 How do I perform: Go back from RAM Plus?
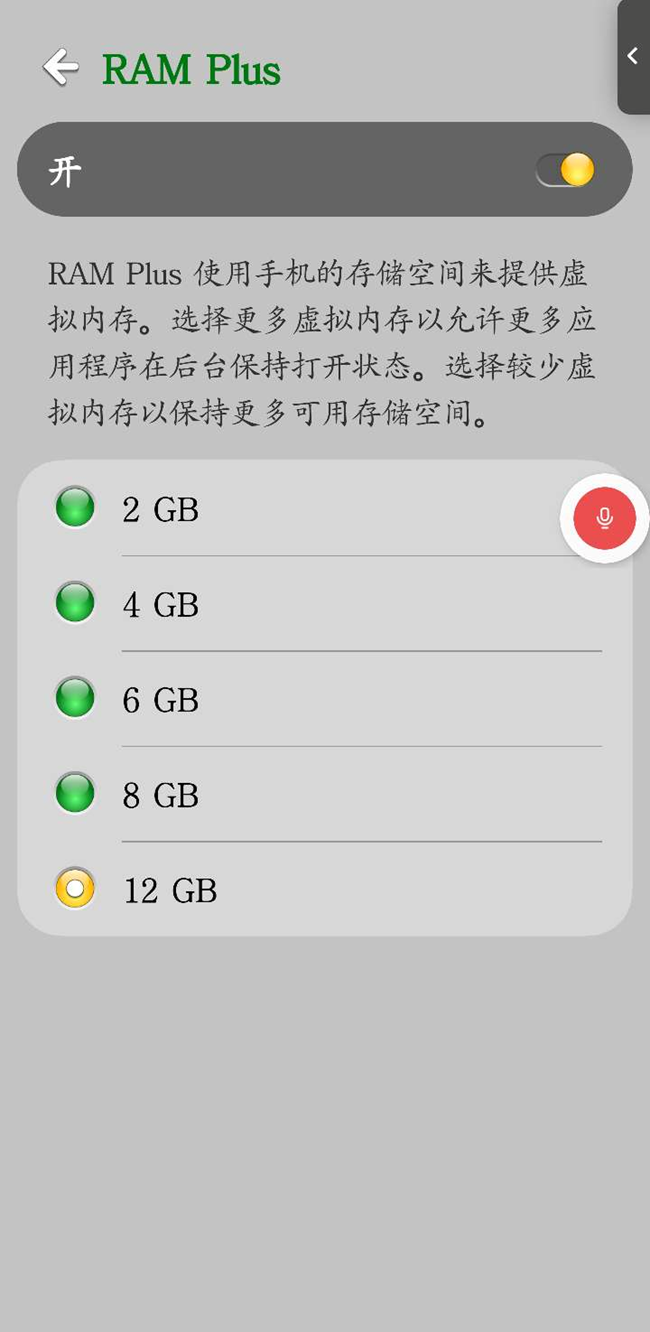tap(61, 68)
